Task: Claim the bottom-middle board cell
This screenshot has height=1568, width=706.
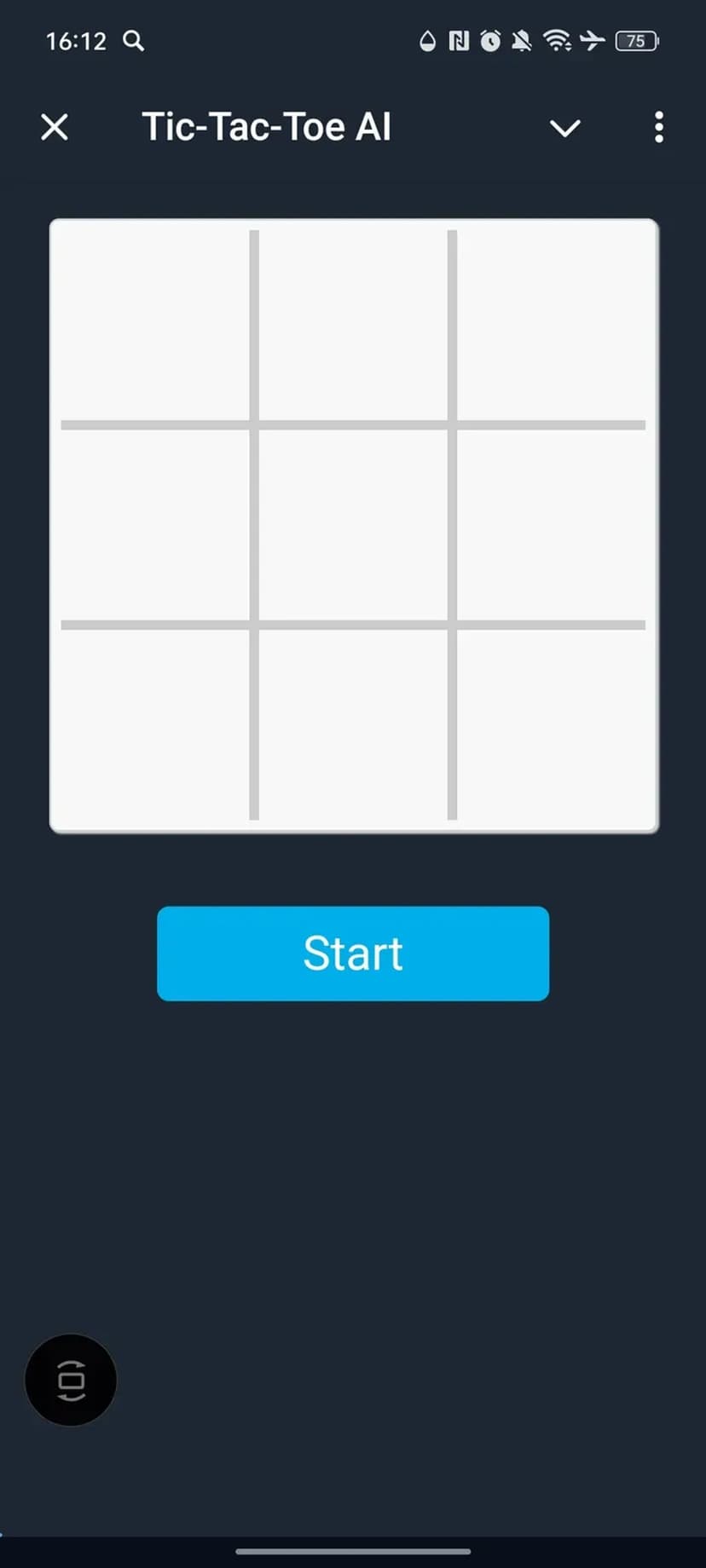Action: [353, 724]
